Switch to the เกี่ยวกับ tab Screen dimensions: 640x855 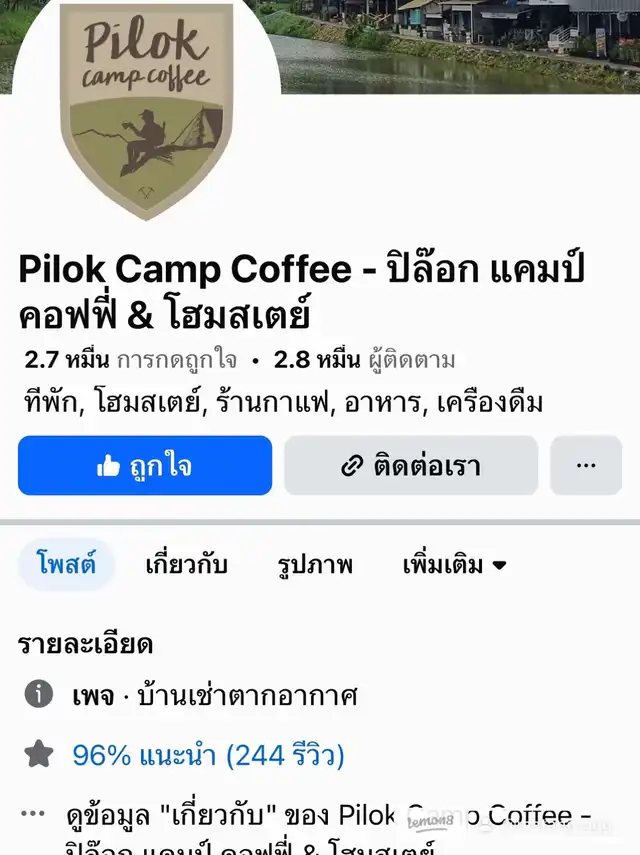click(186, 565)
